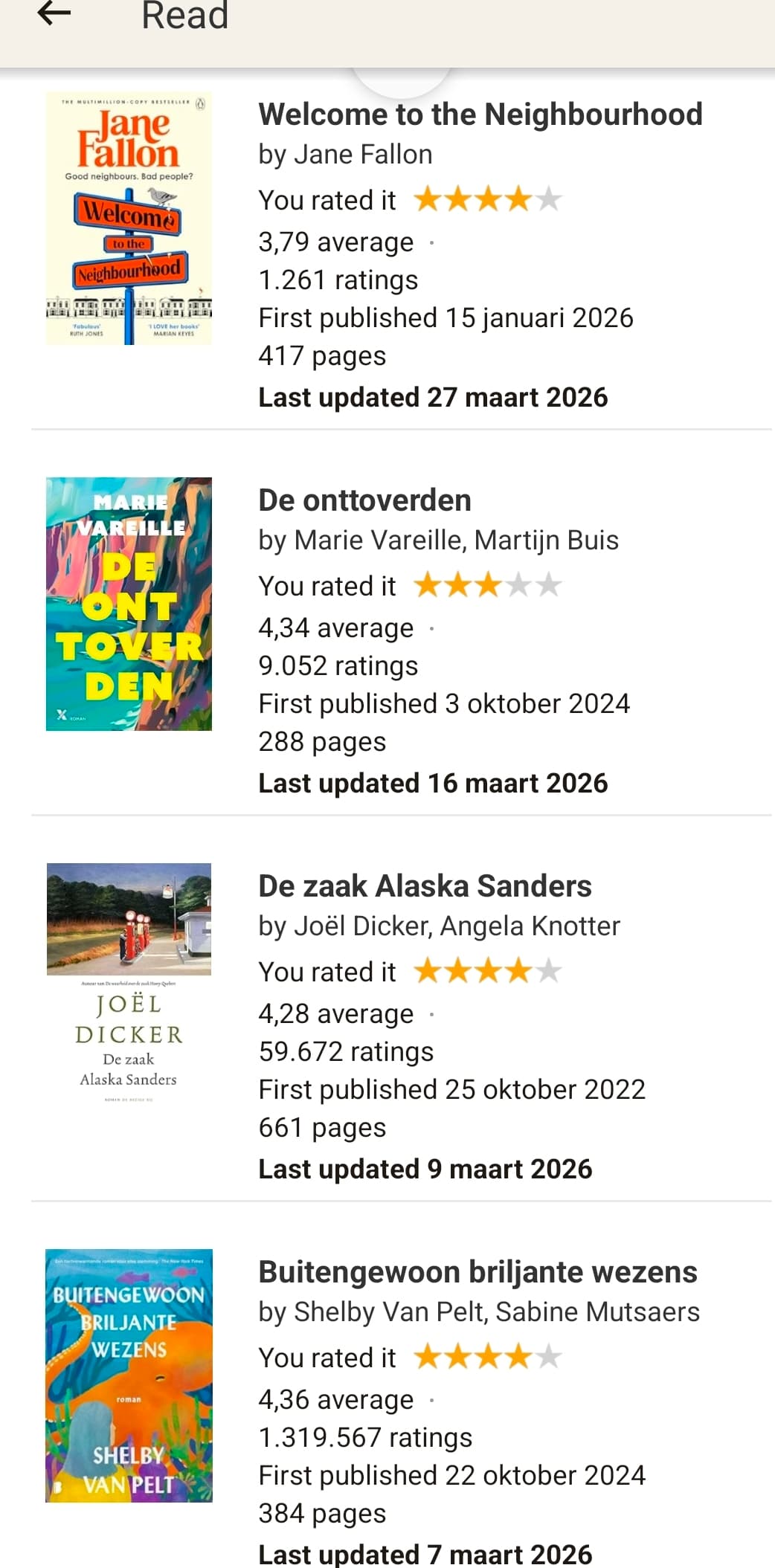The width and height of the screenshot is (775, 1568).
Task: View the De zaak Alaska Sanders entry
Action: pyautogui.click(x=425, y=886)
